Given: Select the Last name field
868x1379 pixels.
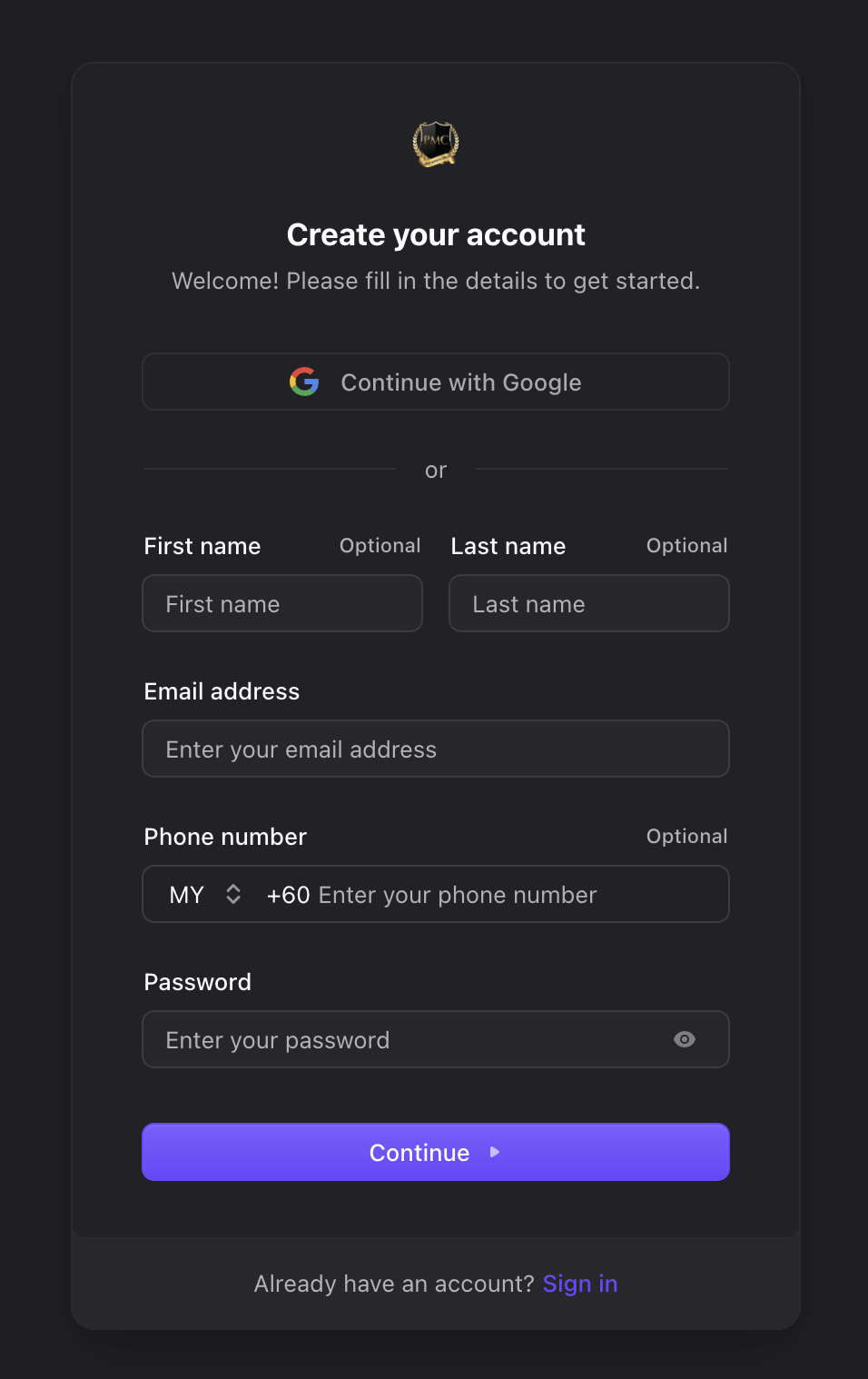Looking at the screenshot, I should tap(589, 603).
